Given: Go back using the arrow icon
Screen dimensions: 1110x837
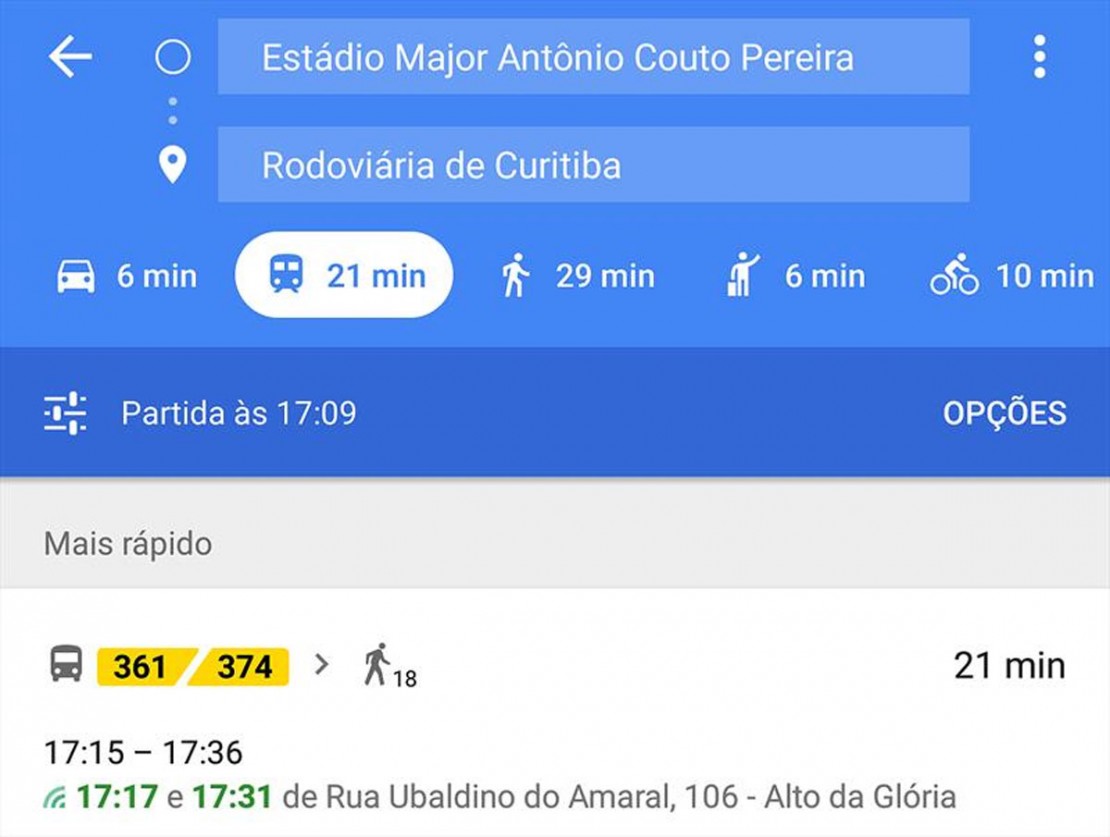Looking at the screenshot, I should click(70, 57).
